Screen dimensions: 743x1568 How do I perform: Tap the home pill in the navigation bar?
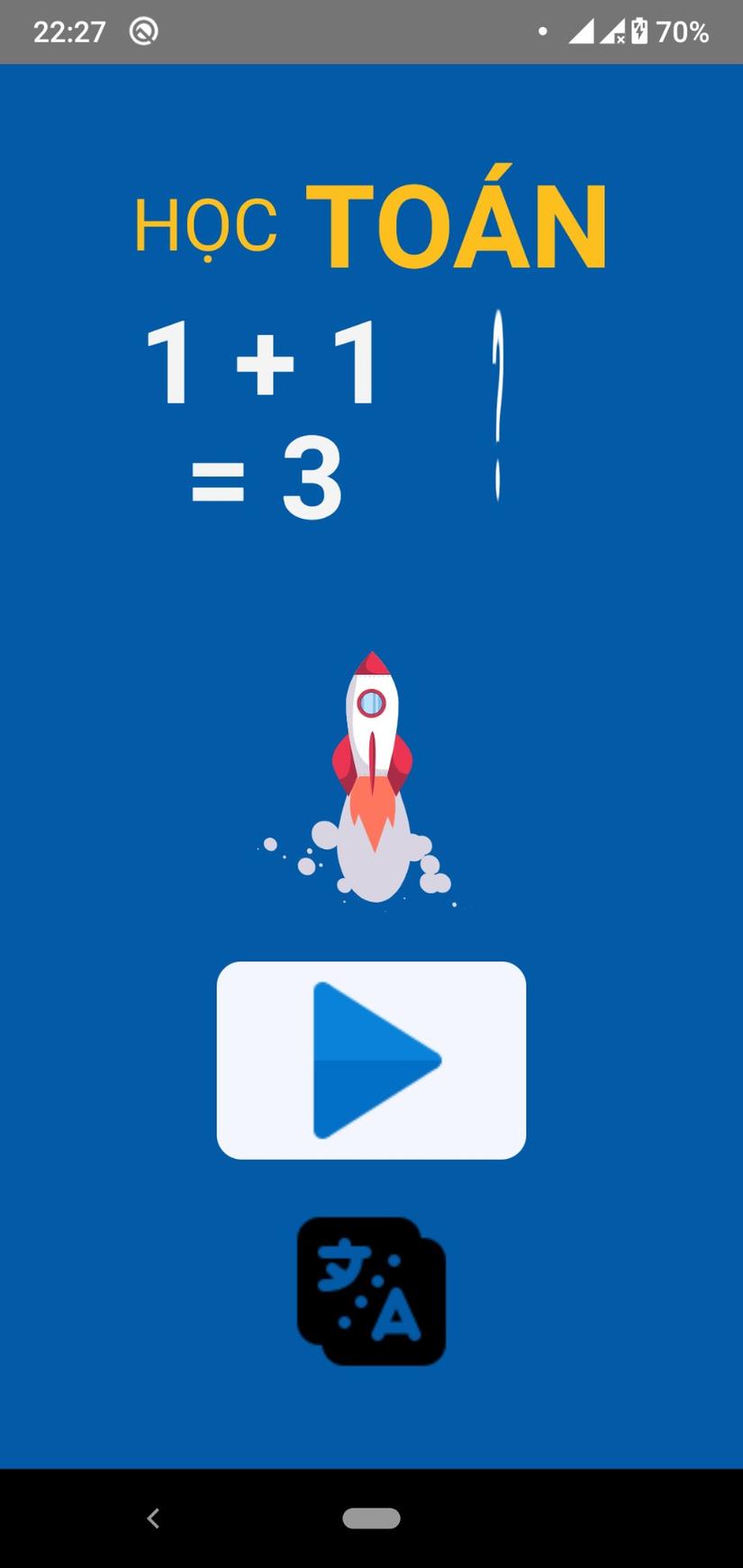coord(371,1518)
